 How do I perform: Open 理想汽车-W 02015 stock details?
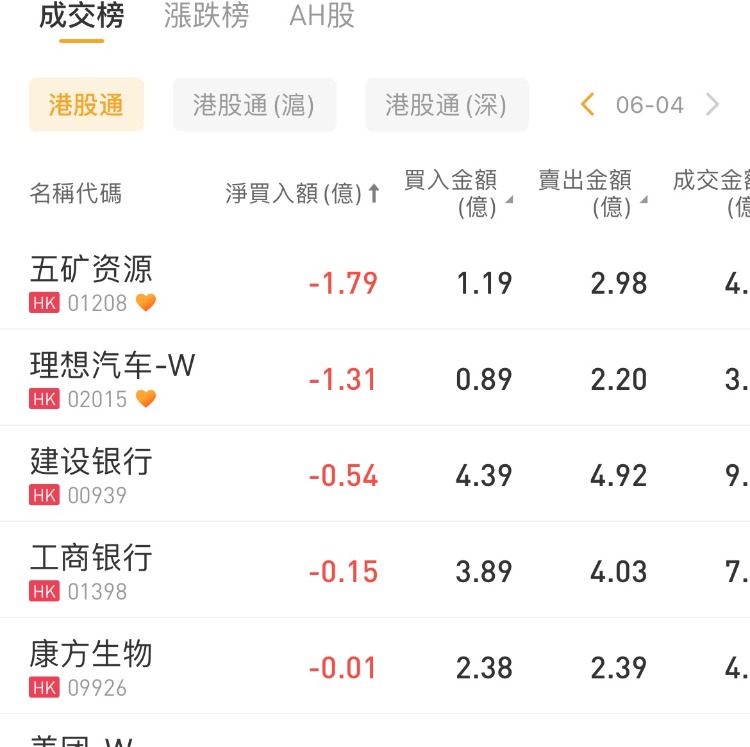[x=112, y=378]
